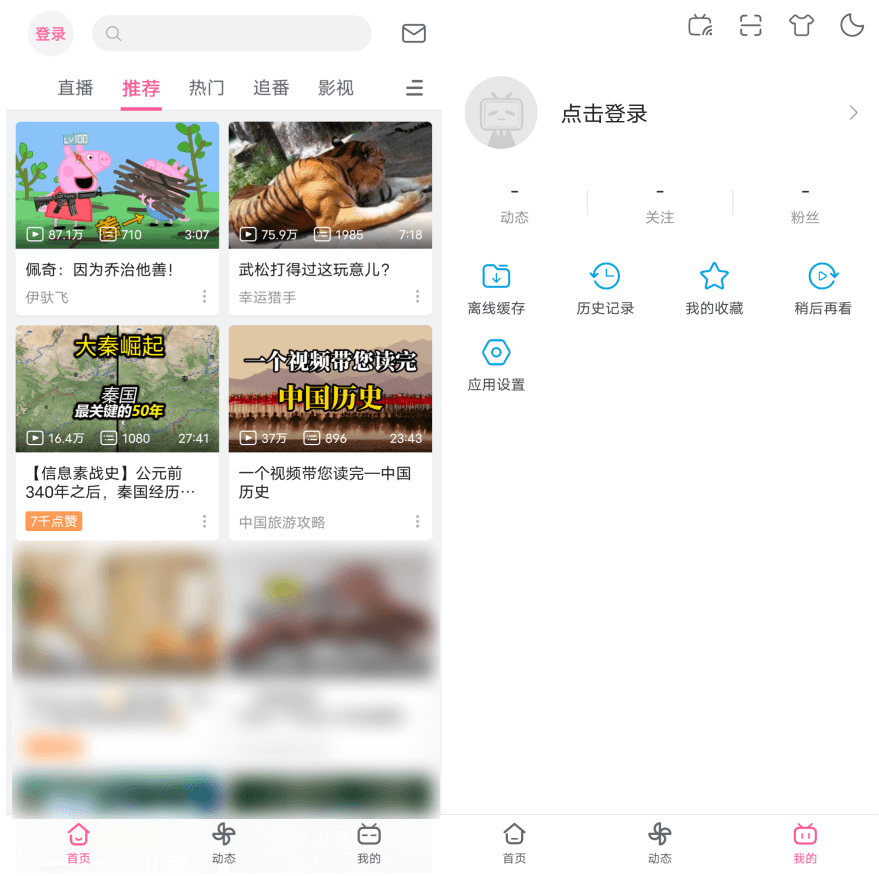Open the QR scan icon
This screenshot has height=876, width=879.
coord(751,26)
